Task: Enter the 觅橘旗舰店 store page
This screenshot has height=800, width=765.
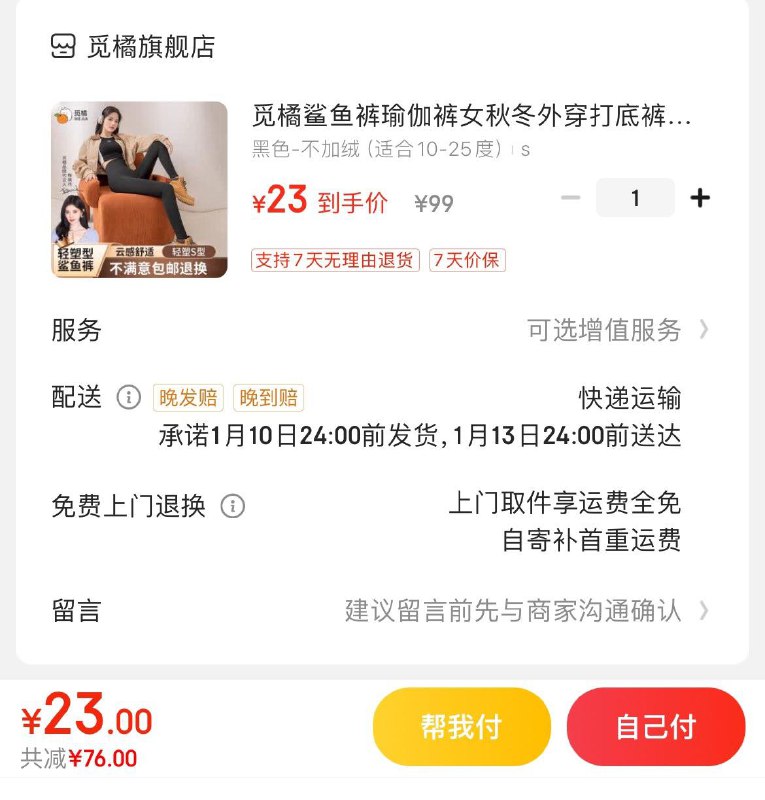Action: pos(150,44)
